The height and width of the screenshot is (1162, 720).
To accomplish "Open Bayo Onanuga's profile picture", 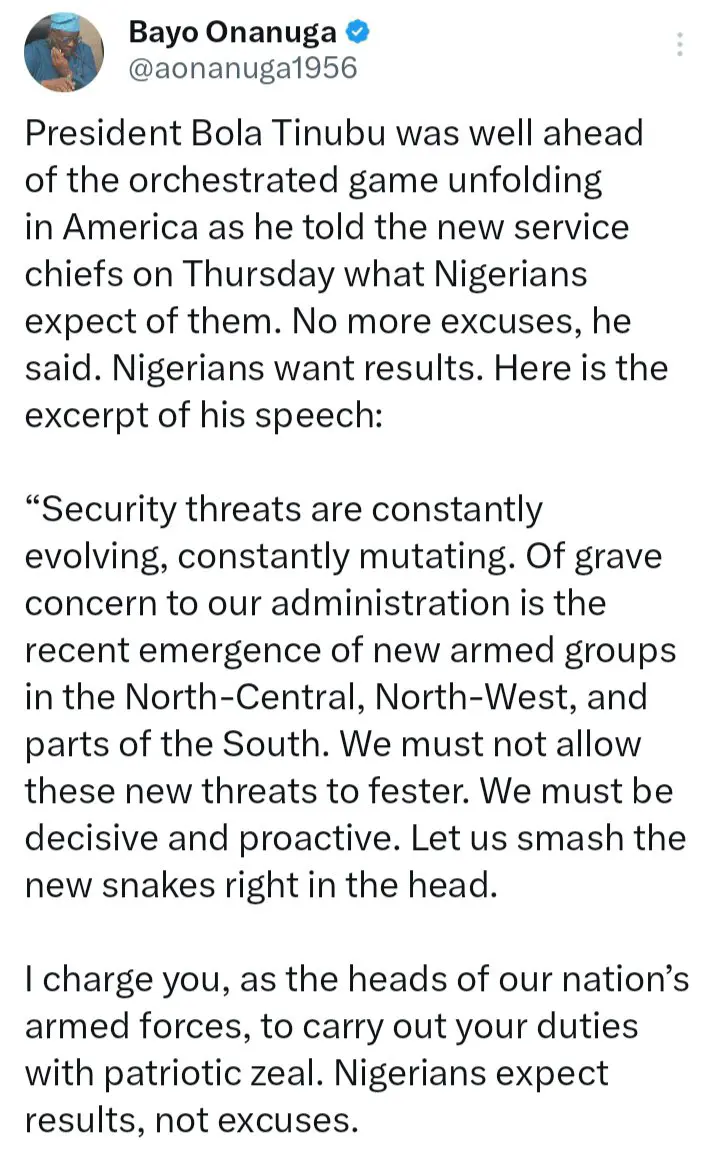I will point(62,53).
